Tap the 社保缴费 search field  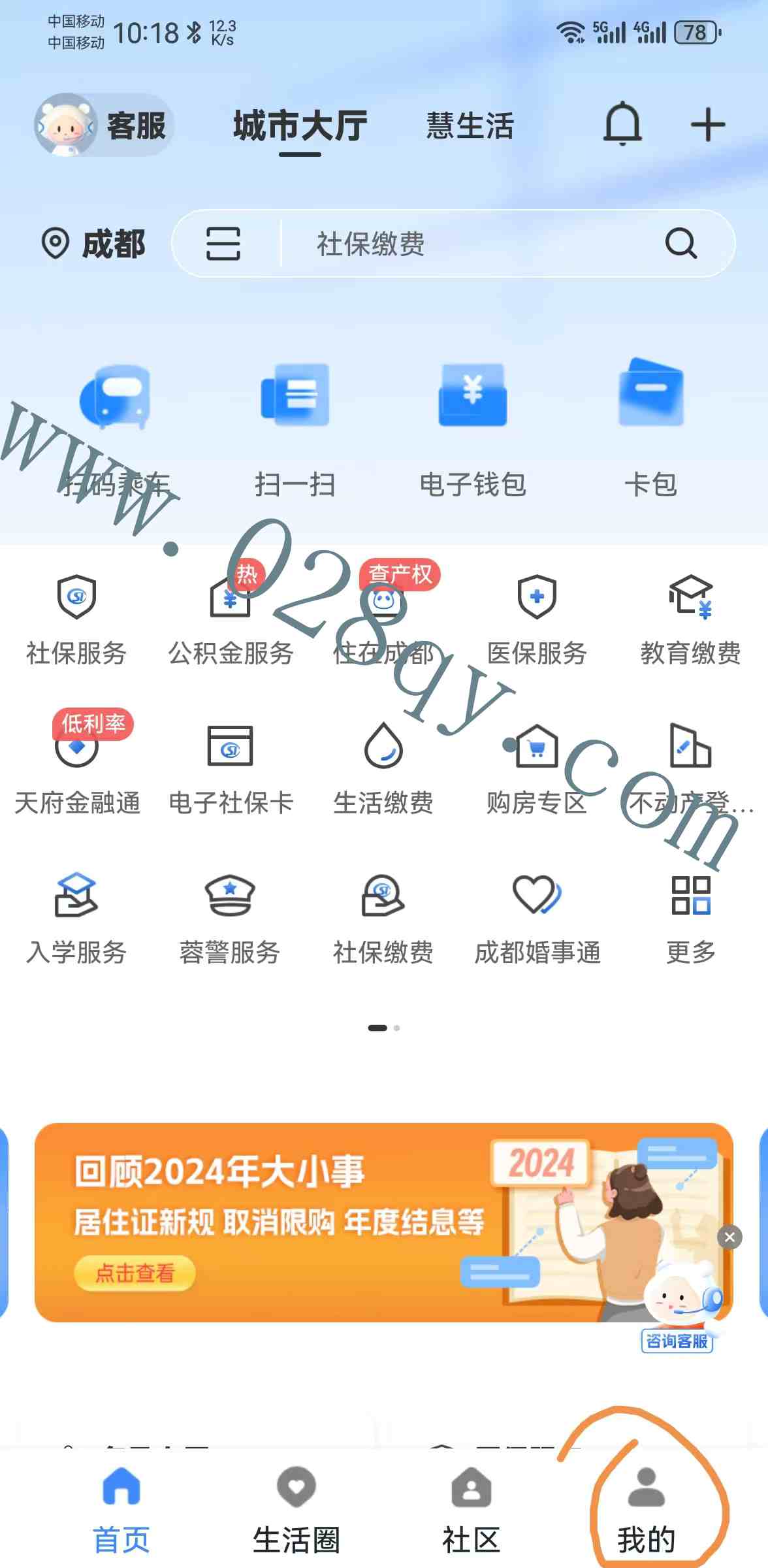(x=457, y=244)
